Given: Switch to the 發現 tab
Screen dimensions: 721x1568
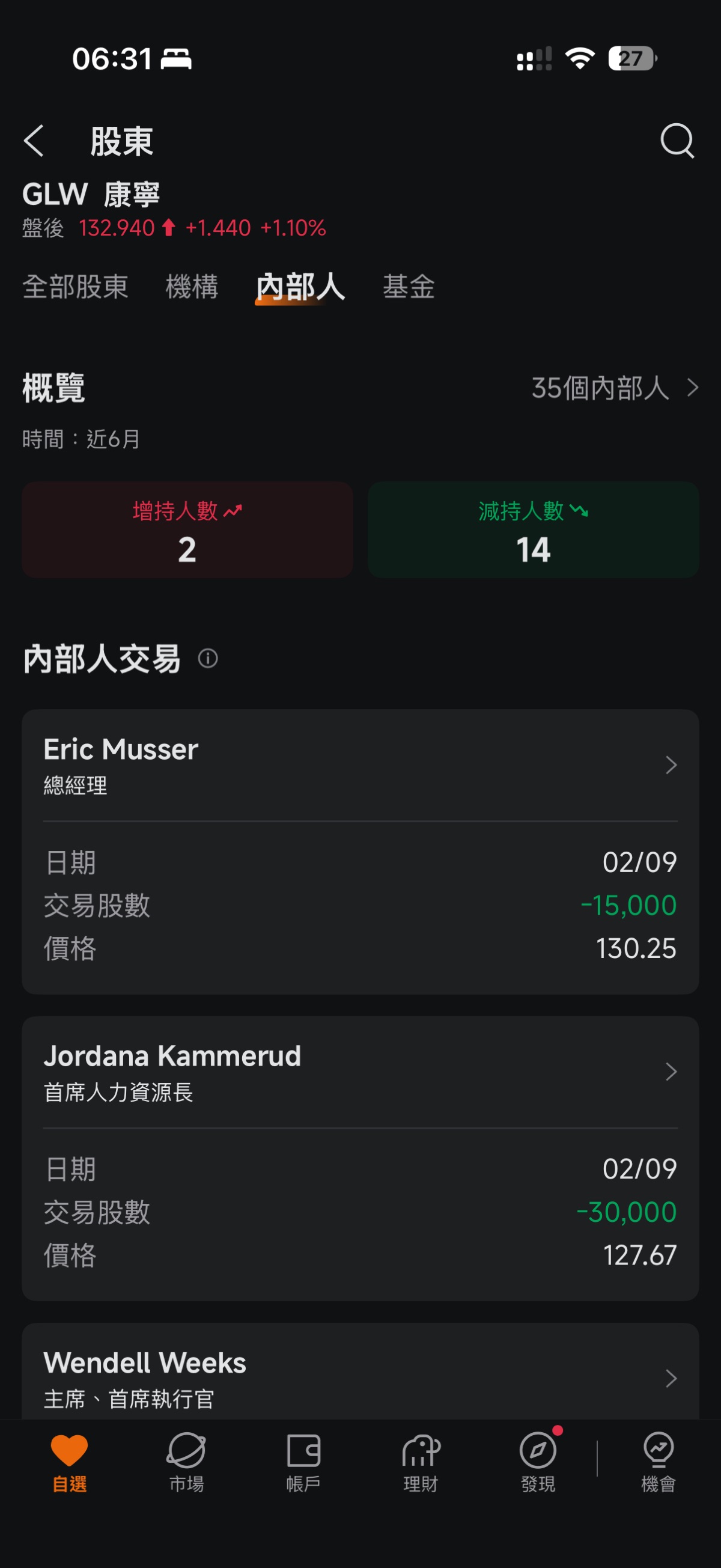Looking at the screenshot, I should tap(538, 1462).
